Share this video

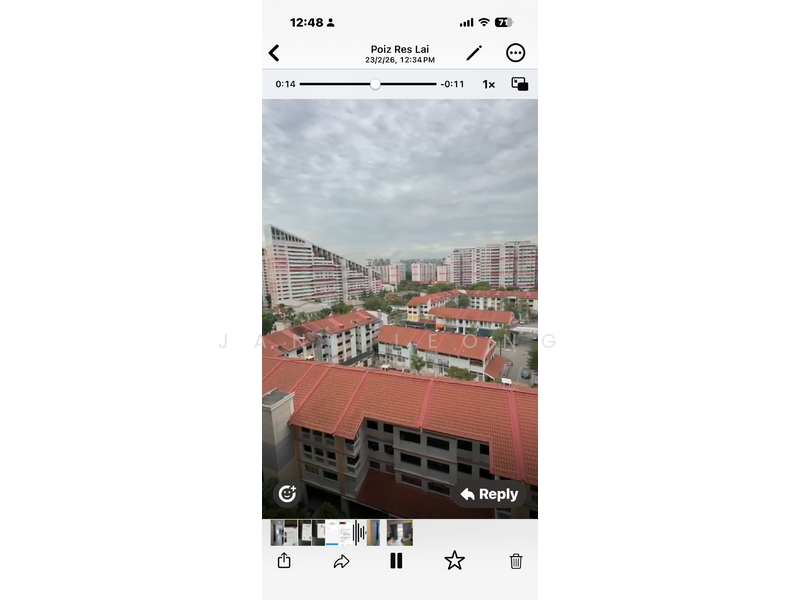tap(284, 561)
